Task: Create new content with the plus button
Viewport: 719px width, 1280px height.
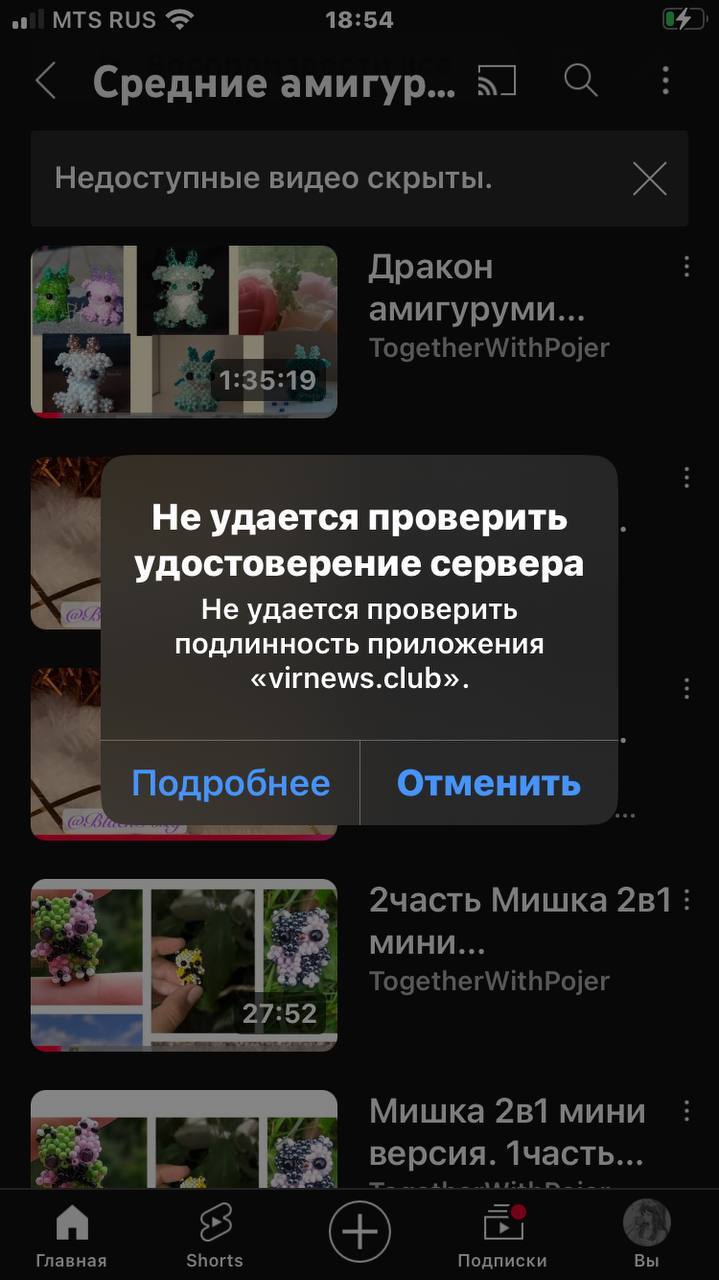Action: (x=359, y=1232)
